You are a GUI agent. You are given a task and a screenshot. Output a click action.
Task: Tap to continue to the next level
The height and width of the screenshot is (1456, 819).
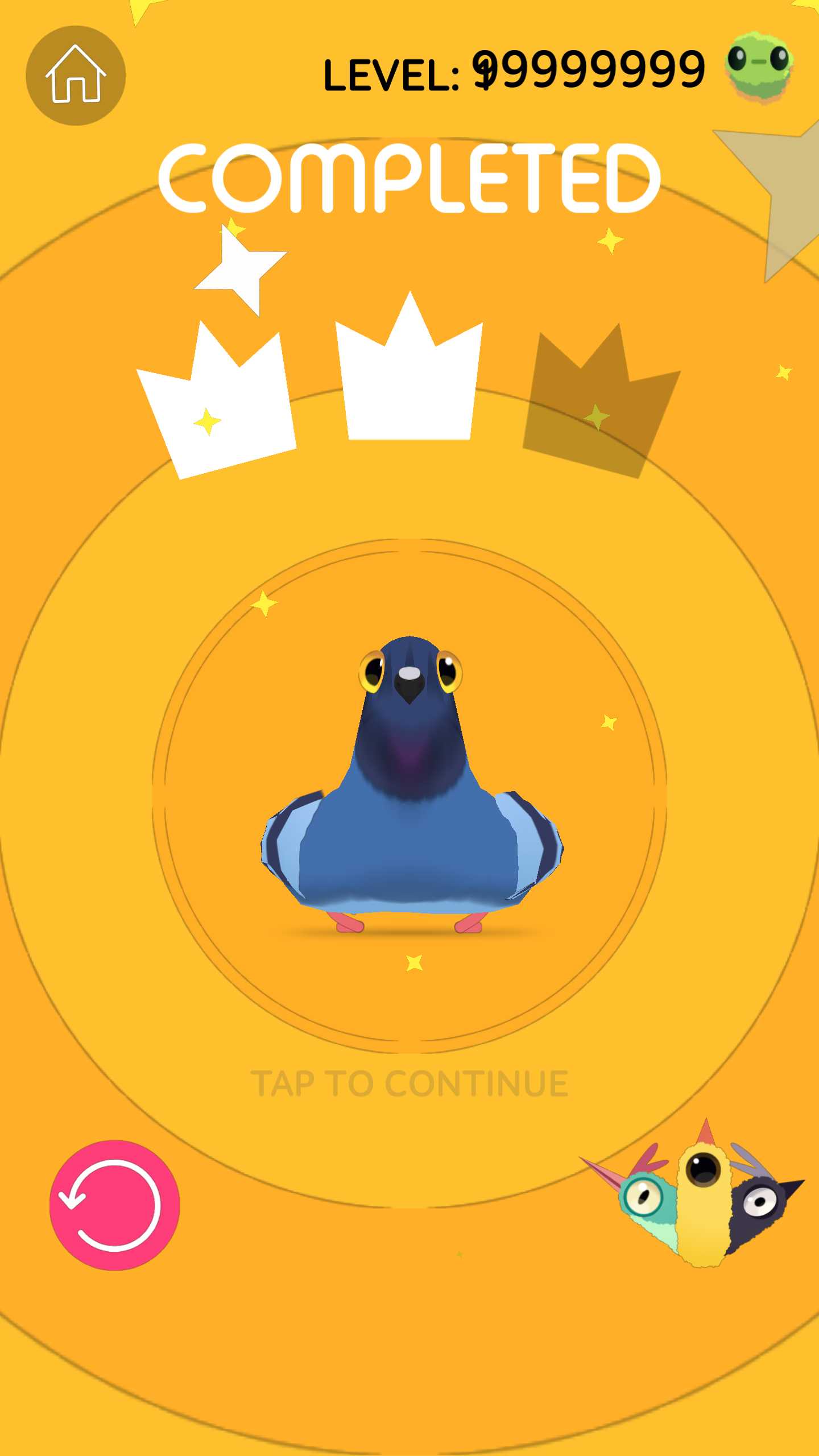(409, 1083)
